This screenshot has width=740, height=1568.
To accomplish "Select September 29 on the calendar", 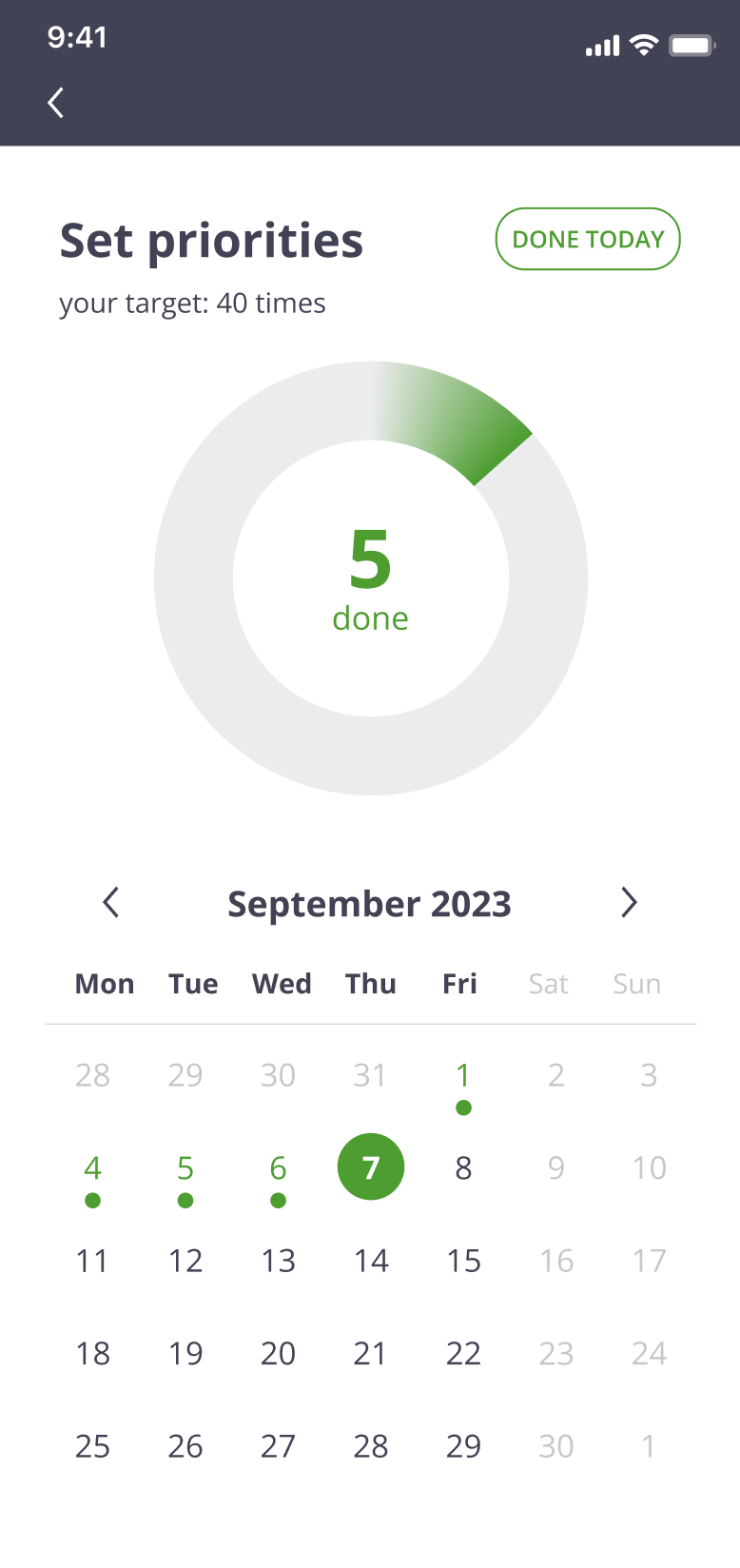I will pos(463,1446).
